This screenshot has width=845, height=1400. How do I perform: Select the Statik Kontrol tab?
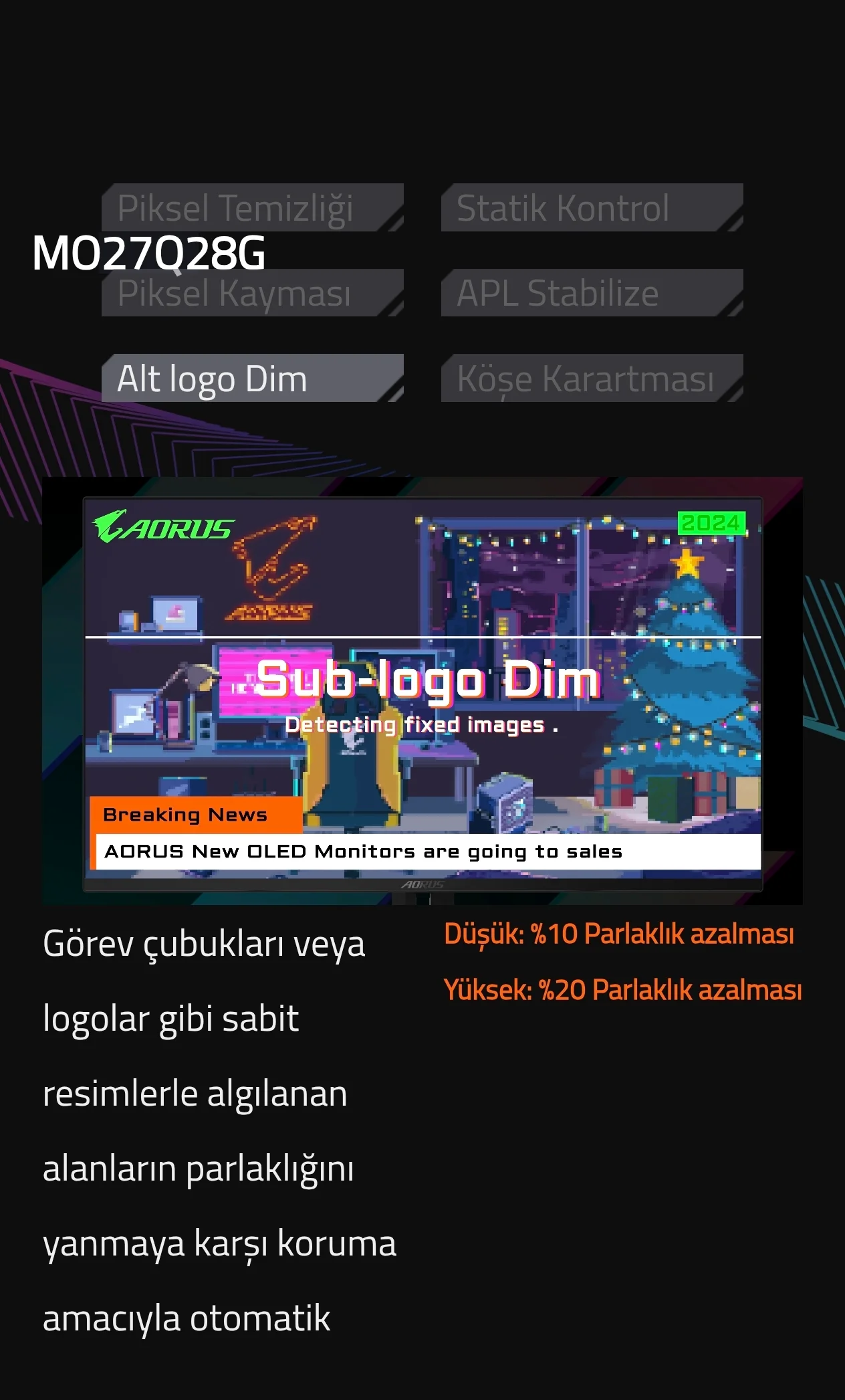point(591,207)
